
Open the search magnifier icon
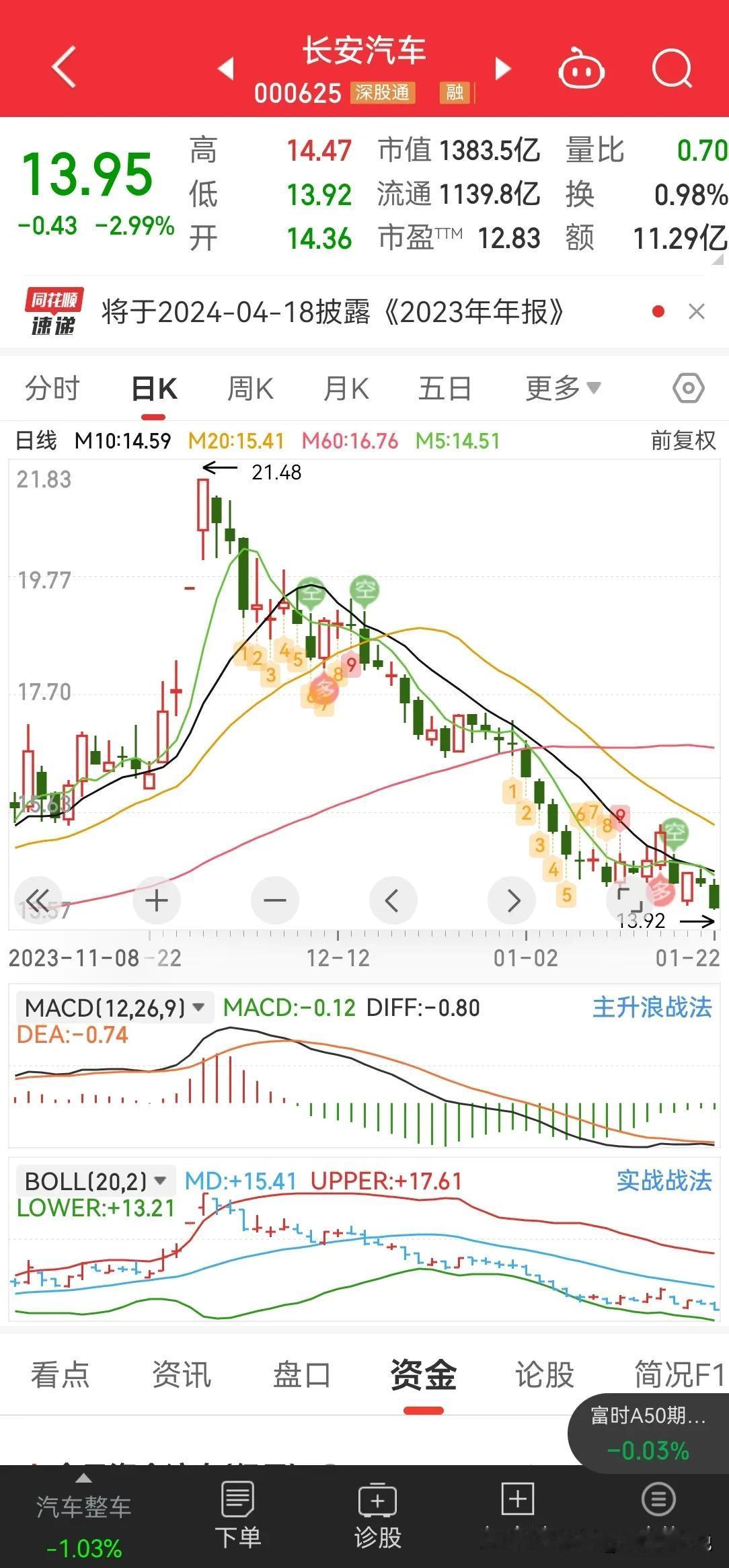[672, 68]
